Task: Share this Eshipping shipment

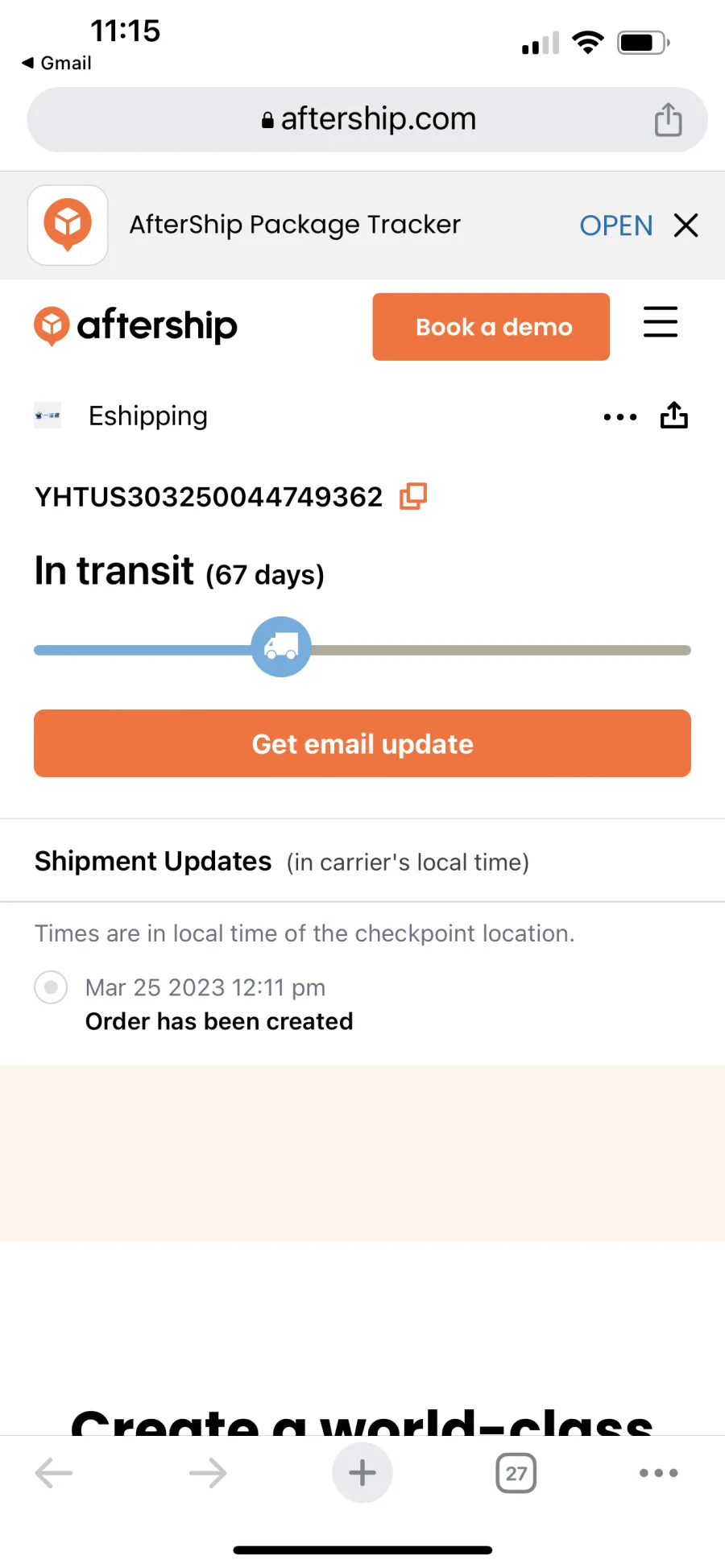Action: point(674,416)
